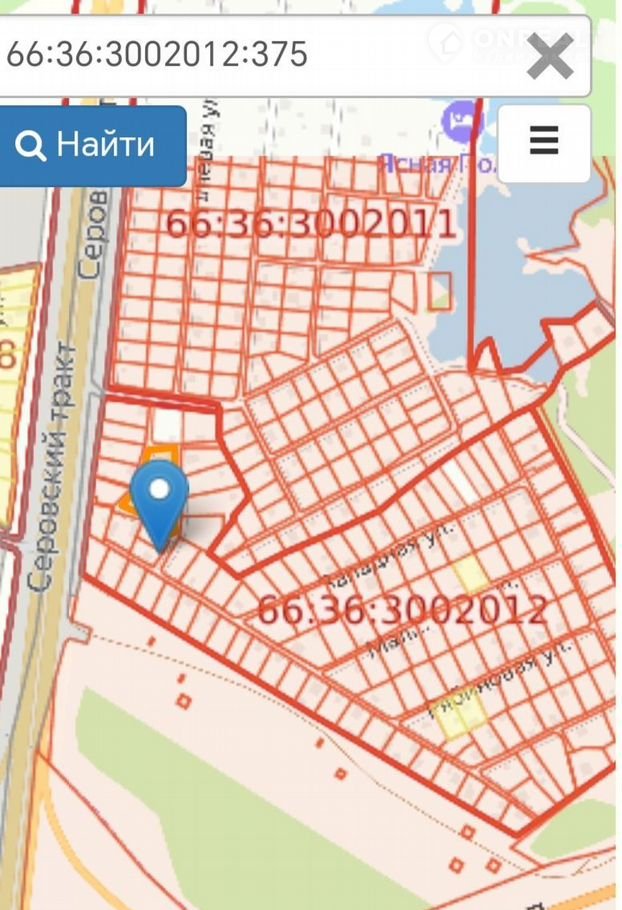
Task: Open the hamburger menu
Action: click(x=544, y=142)
